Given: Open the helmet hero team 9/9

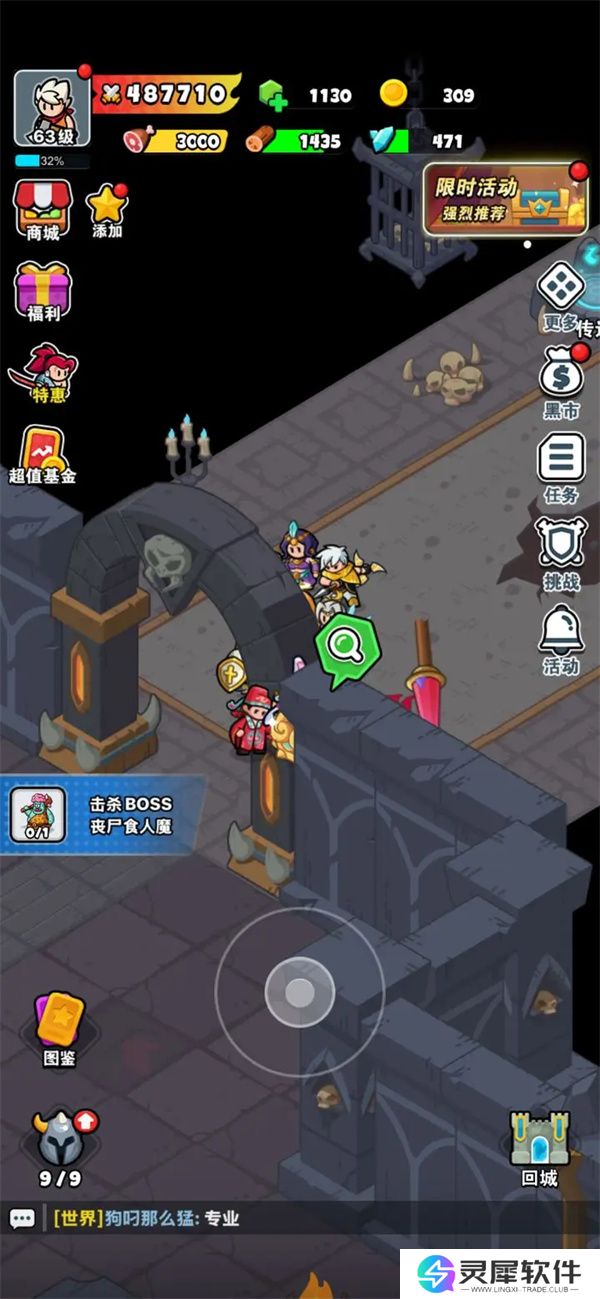Looking at the screenshot, I should pos(59,1148).
